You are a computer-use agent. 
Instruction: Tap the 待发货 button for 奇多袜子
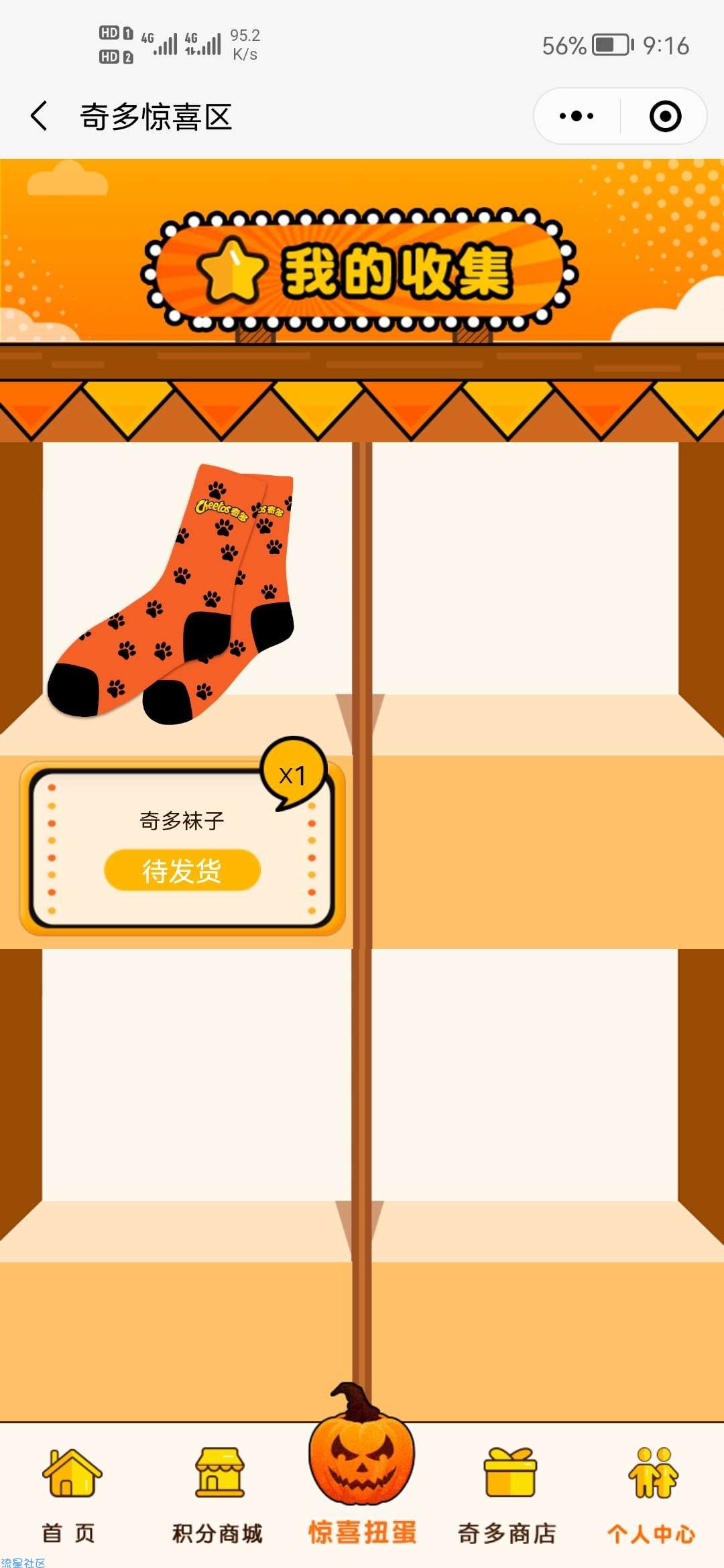click(x=182, y=870)
